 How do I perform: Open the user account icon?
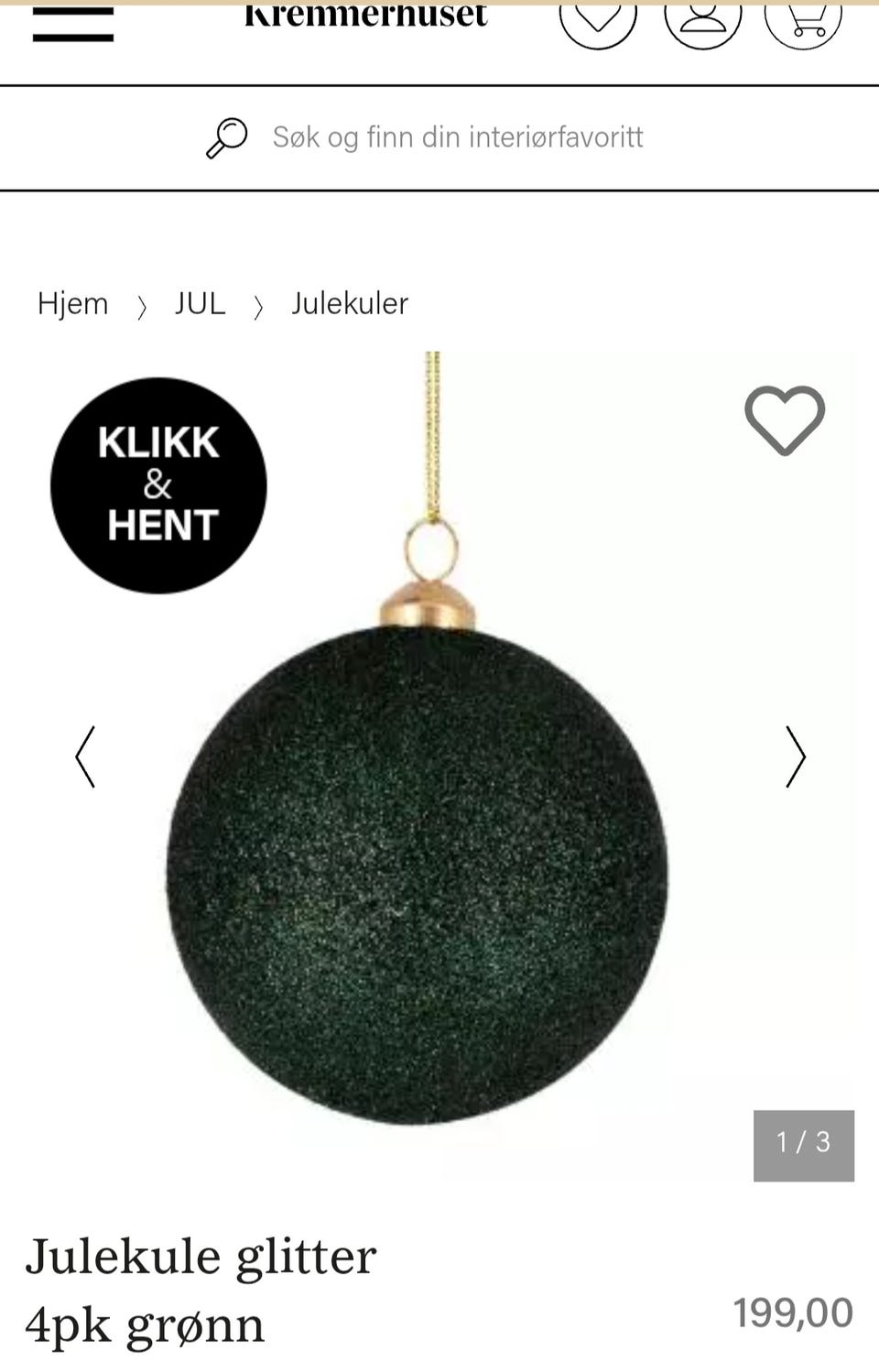click(x=701, y=18)
